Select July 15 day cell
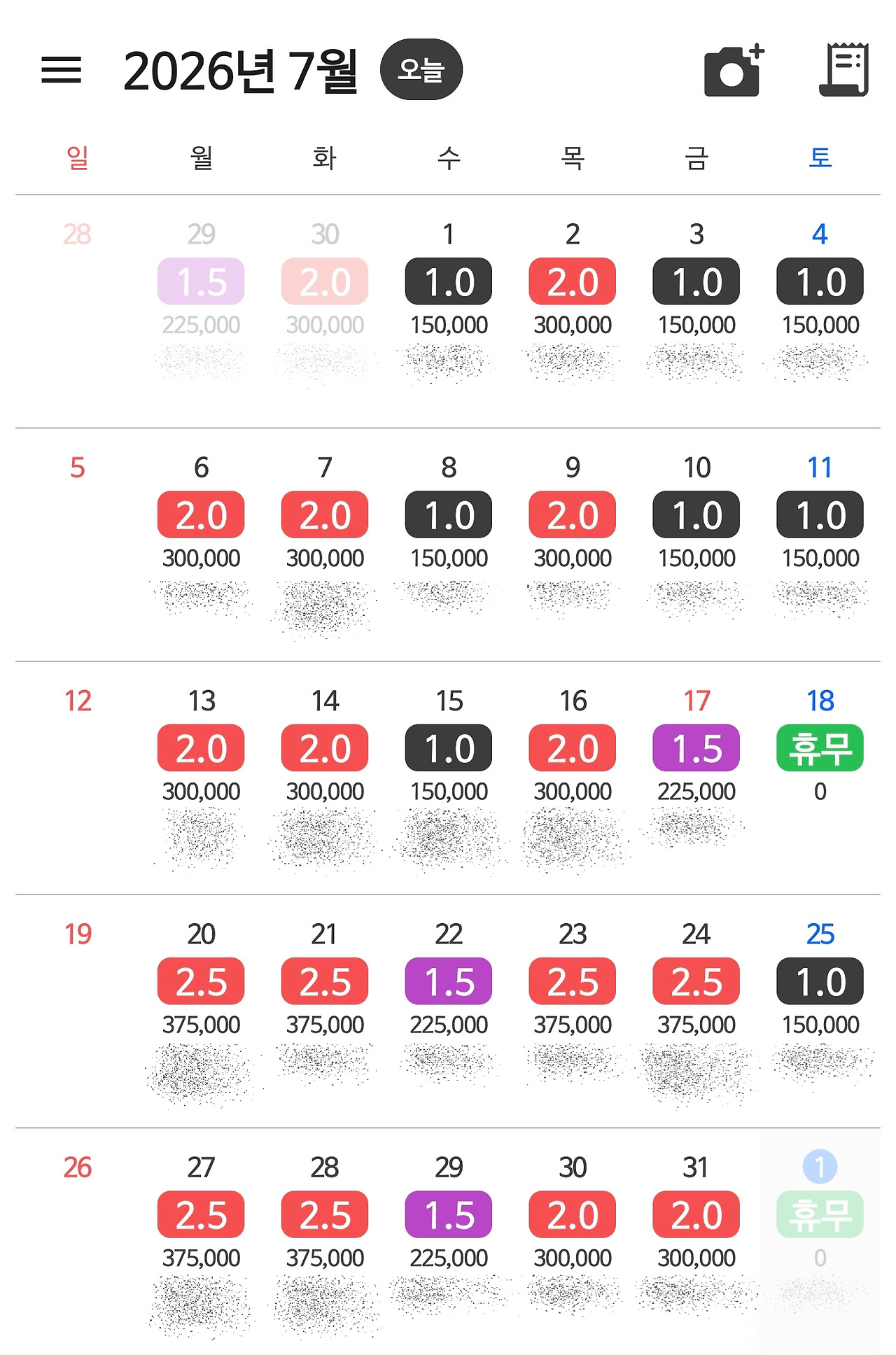The height and width of the screenshot is (1355, 896). click(x=449, y=777)
